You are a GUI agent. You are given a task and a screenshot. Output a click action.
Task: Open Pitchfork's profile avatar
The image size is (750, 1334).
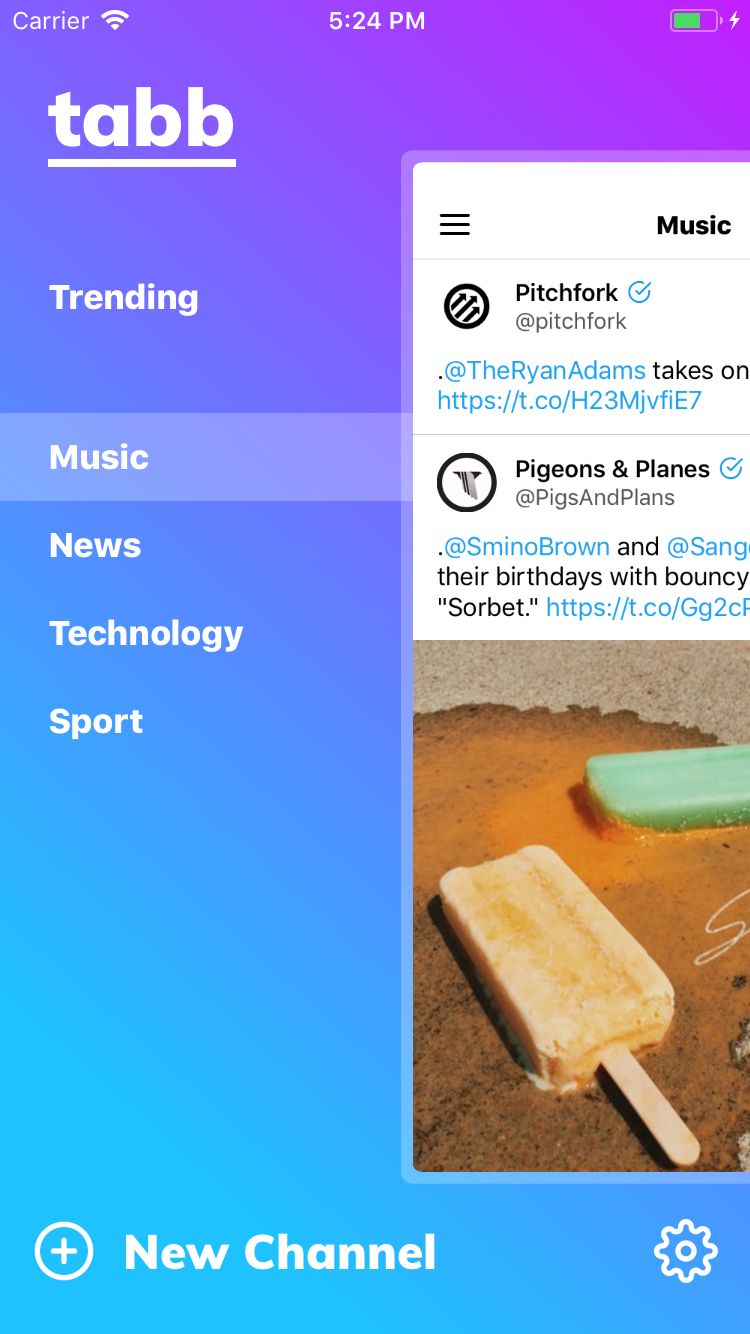pyautogui.click(x=466, y=306)
